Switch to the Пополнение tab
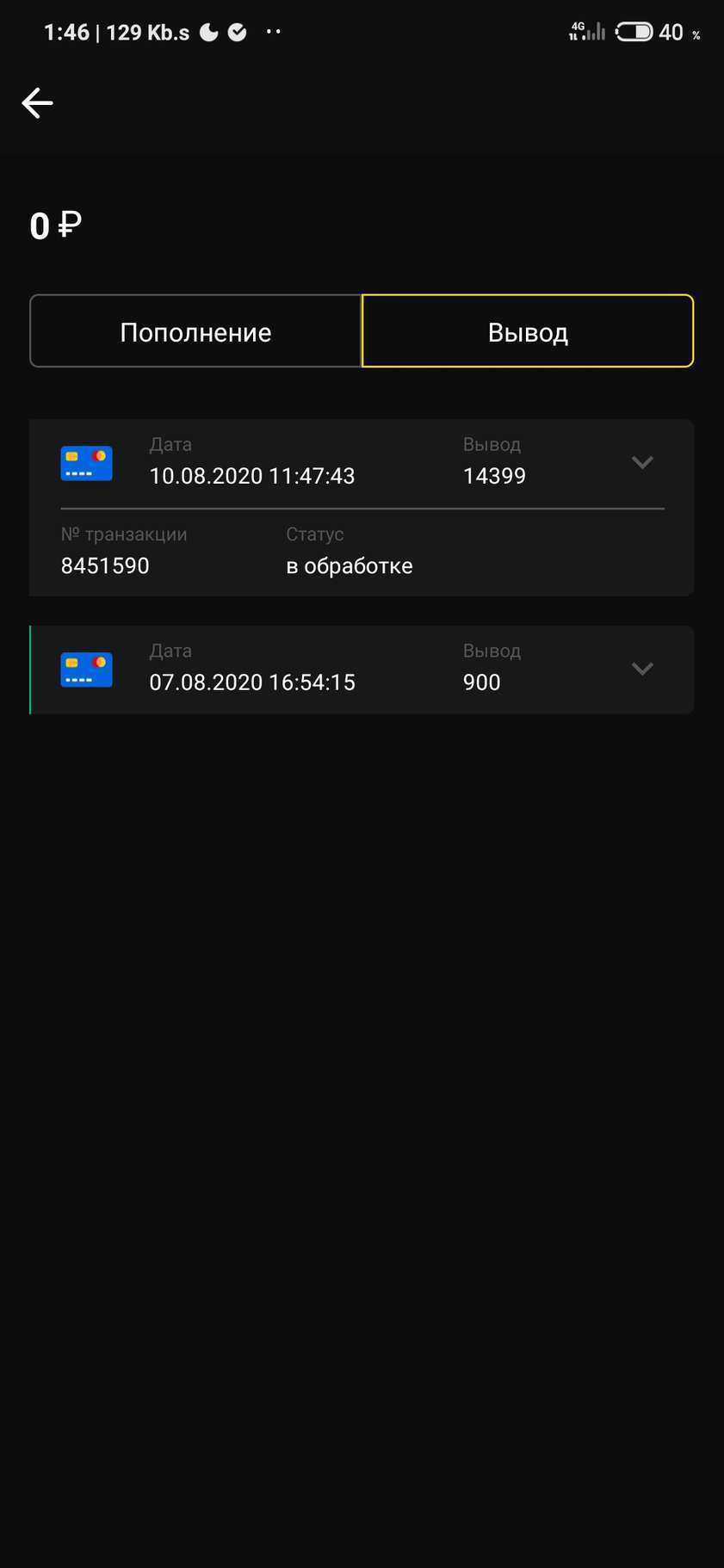 click(195, 331)
